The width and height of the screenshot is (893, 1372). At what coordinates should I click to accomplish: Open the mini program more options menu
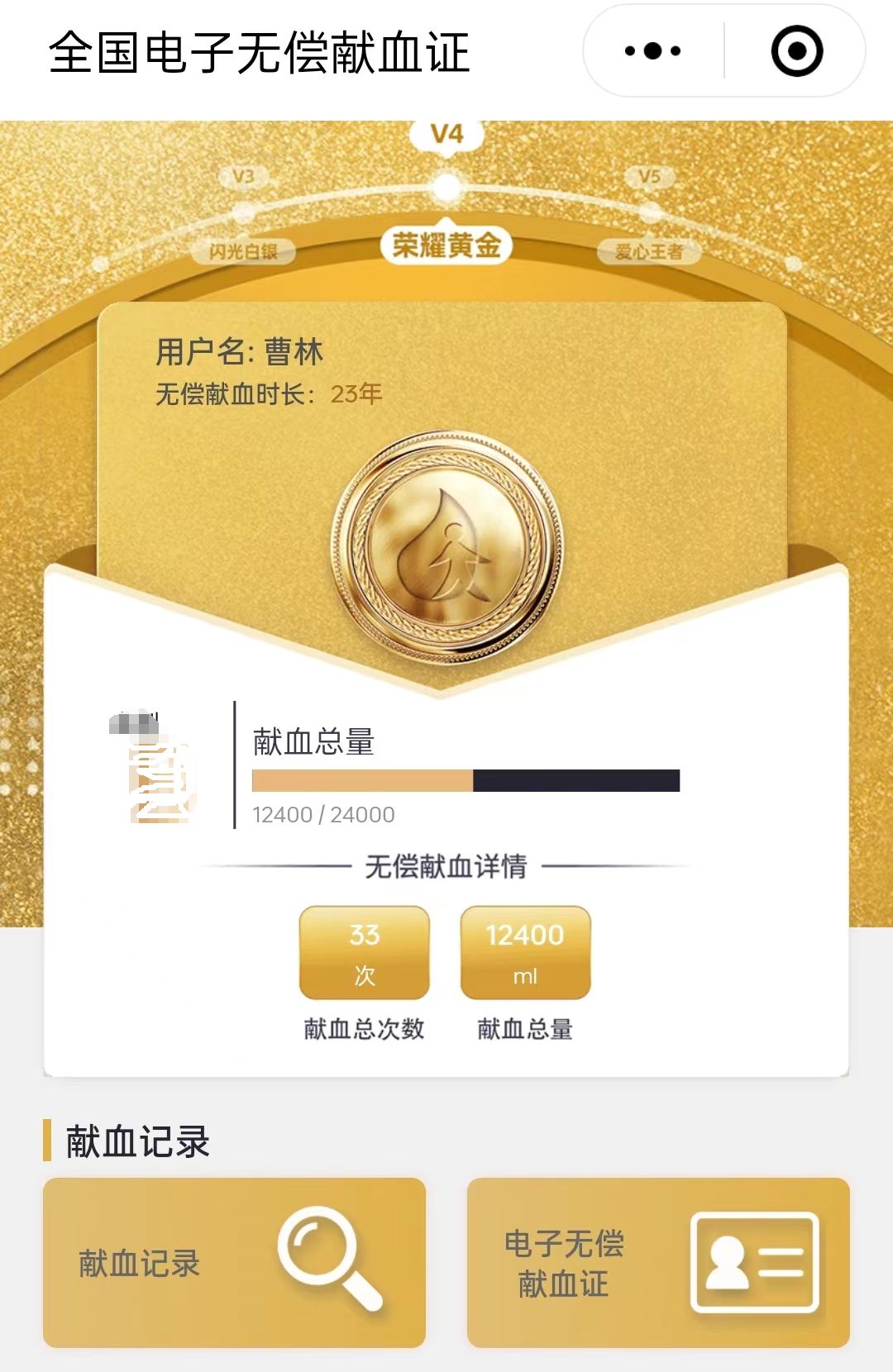click(x=652, y=51)
